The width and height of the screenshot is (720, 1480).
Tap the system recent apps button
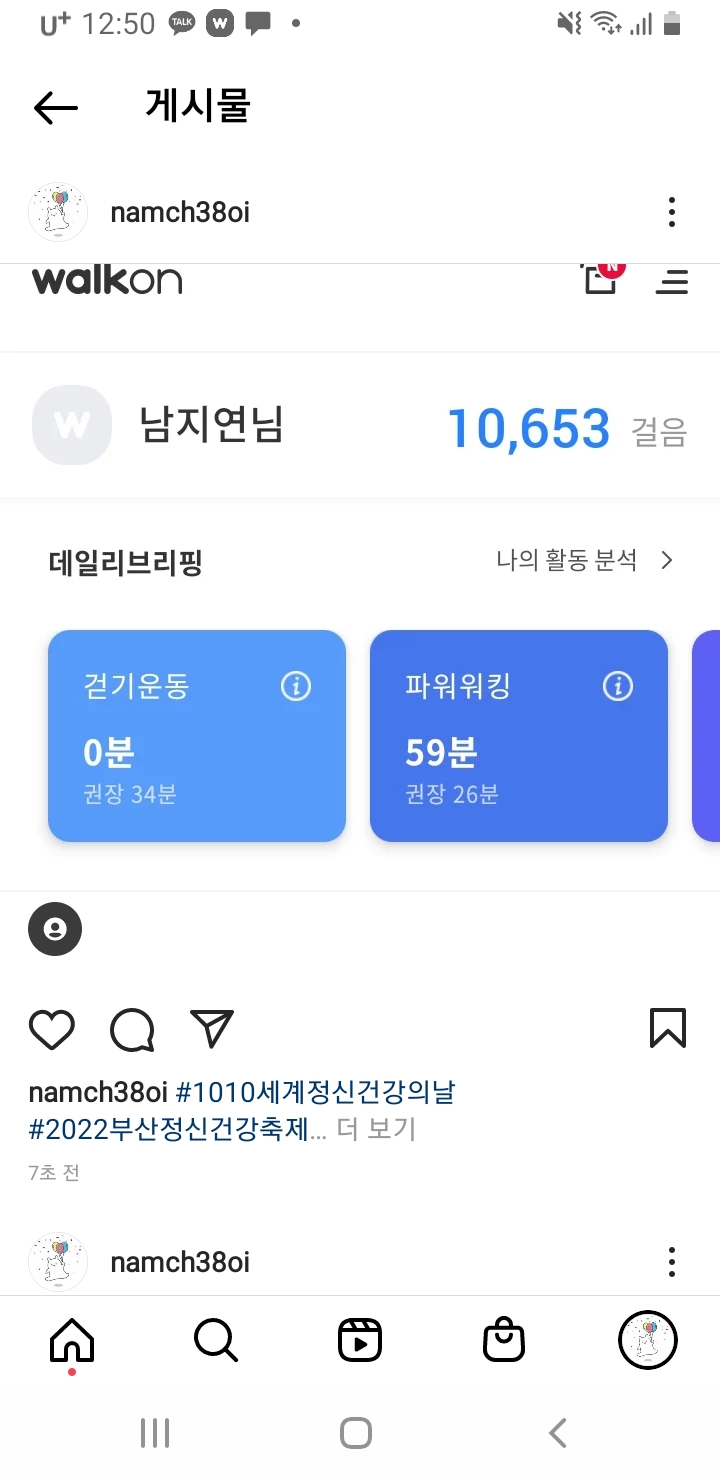[155, 1433]
